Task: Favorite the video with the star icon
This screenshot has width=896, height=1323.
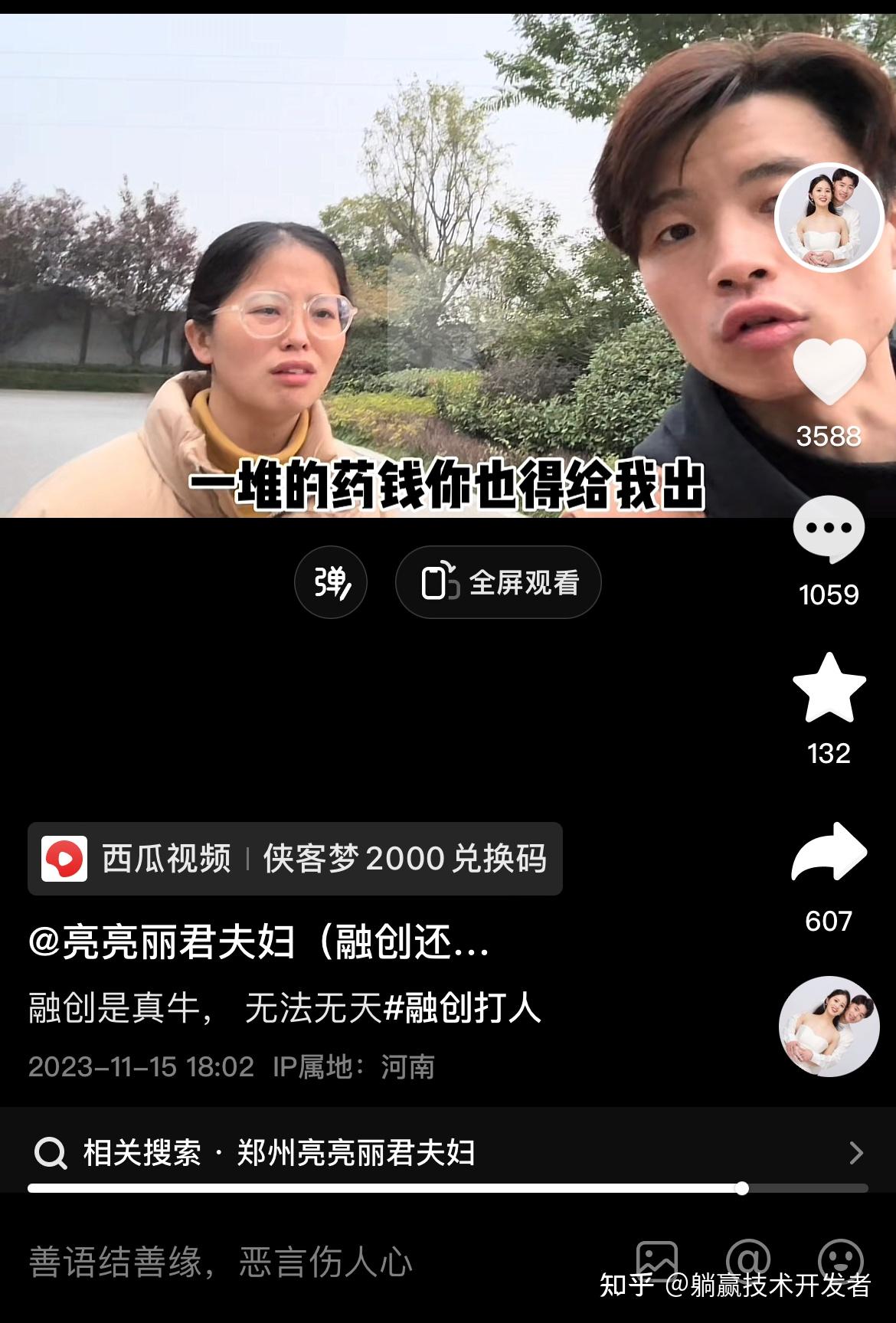Action: (829, 688)
